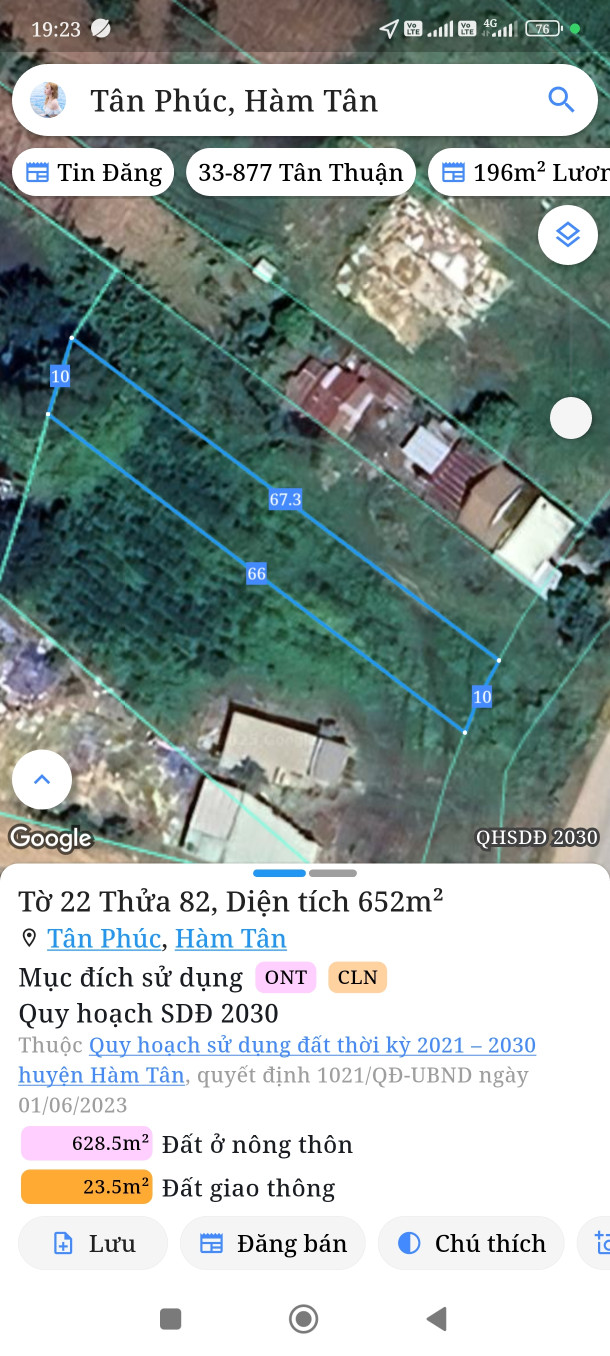This screenshot has width=610, height=1356.
Task: Tap the Đăng bán button
Action: (x=273, y=1243)
